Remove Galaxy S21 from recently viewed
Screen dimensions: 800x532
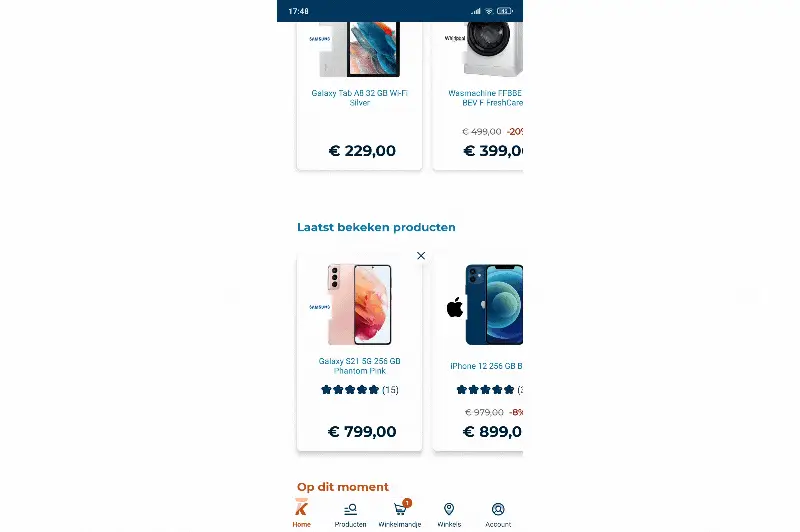421,256
